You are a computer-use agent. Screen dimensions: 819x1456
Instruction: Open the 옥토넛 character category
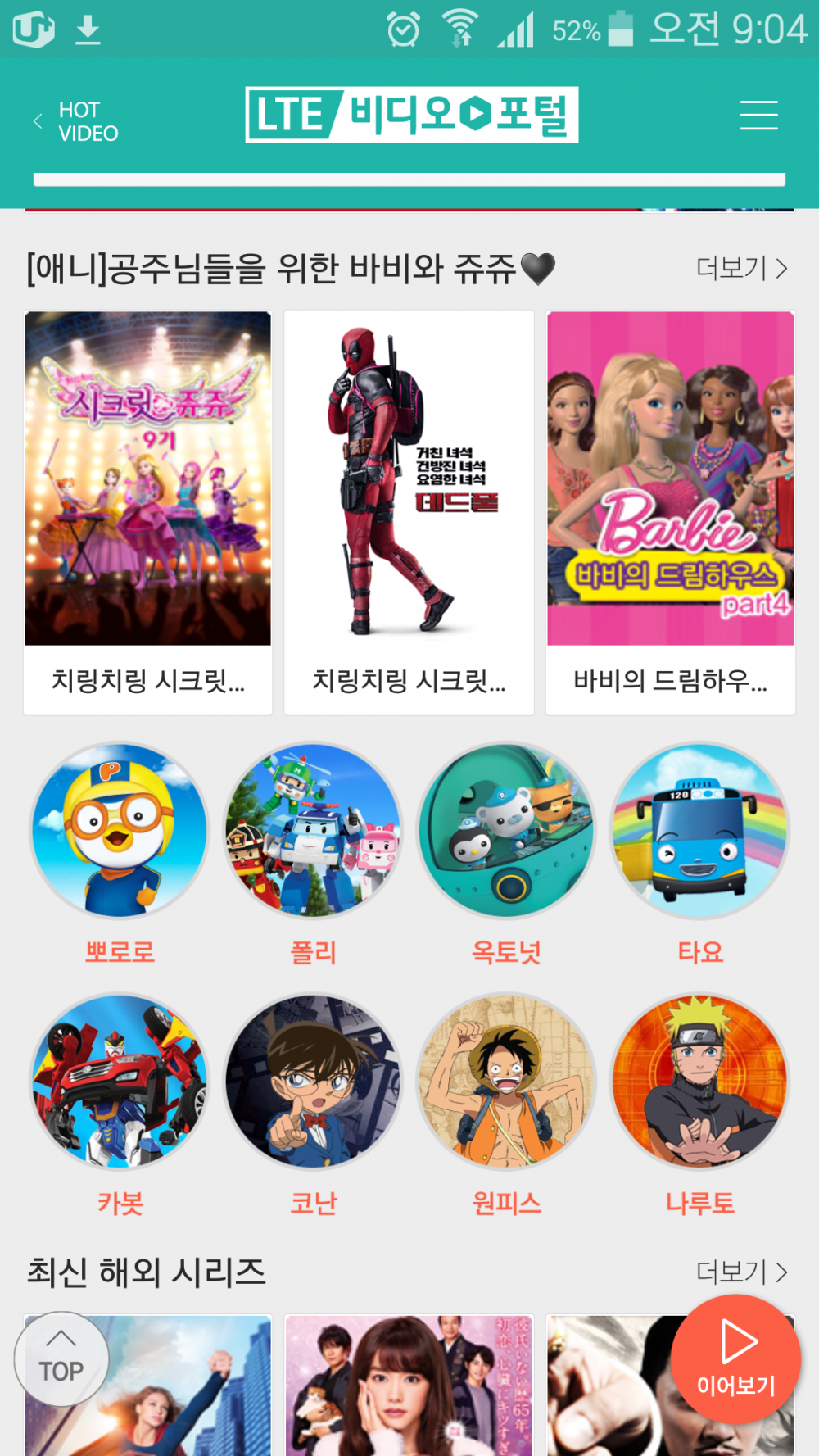(x=506, y=830)
